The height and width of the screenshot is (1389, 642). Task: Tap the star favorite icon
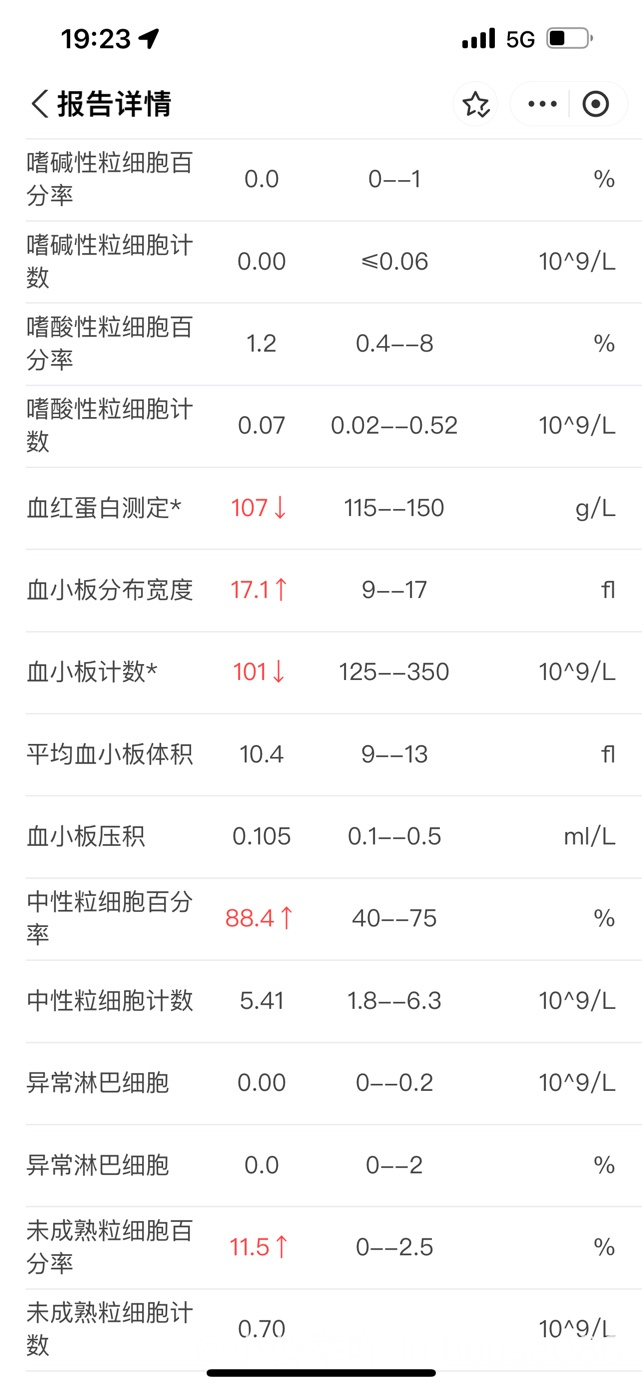tap(476, 104)
